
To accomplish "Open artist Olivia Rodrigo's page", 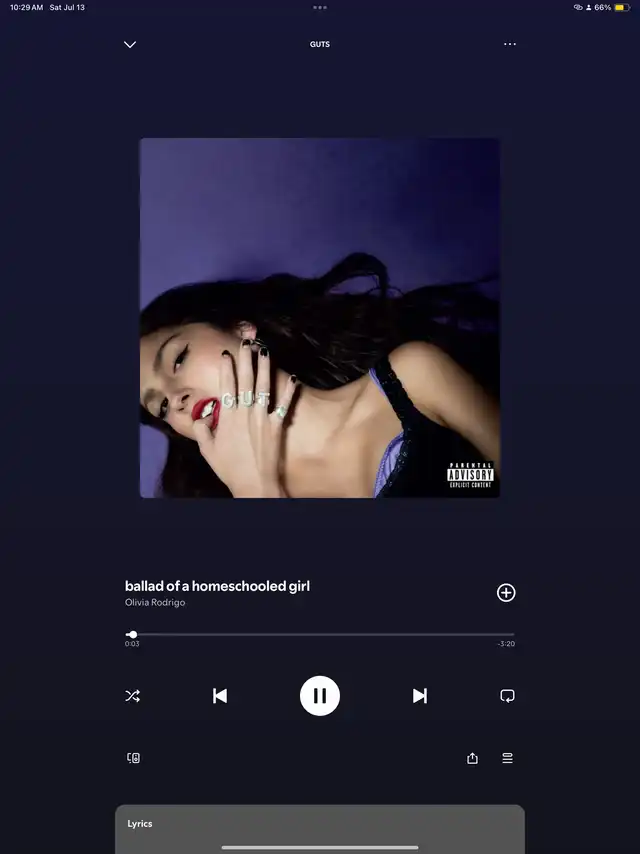I will pyautogui.click(x=155, y=602).
